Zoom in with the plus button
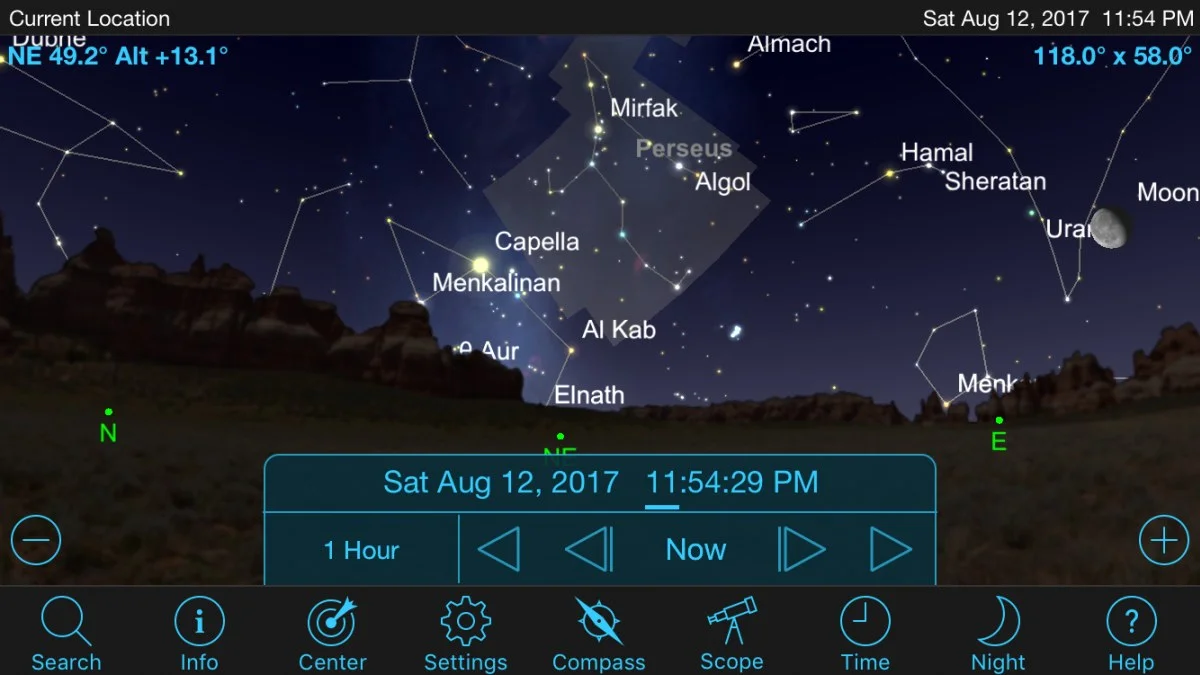 (1163, 541)
